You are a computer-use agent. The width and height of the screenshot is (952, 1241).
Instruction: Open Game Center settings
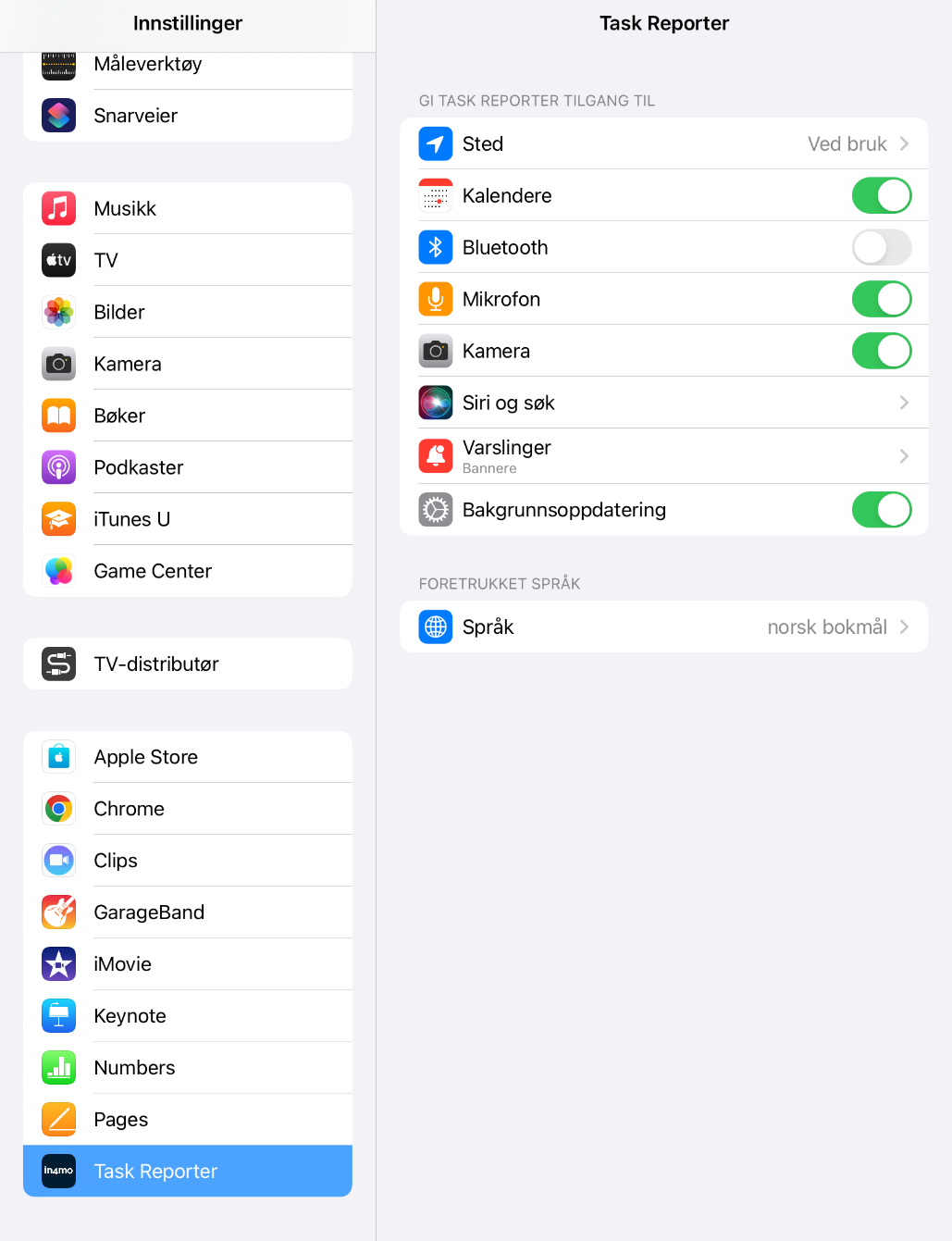(x=187, y=571)
